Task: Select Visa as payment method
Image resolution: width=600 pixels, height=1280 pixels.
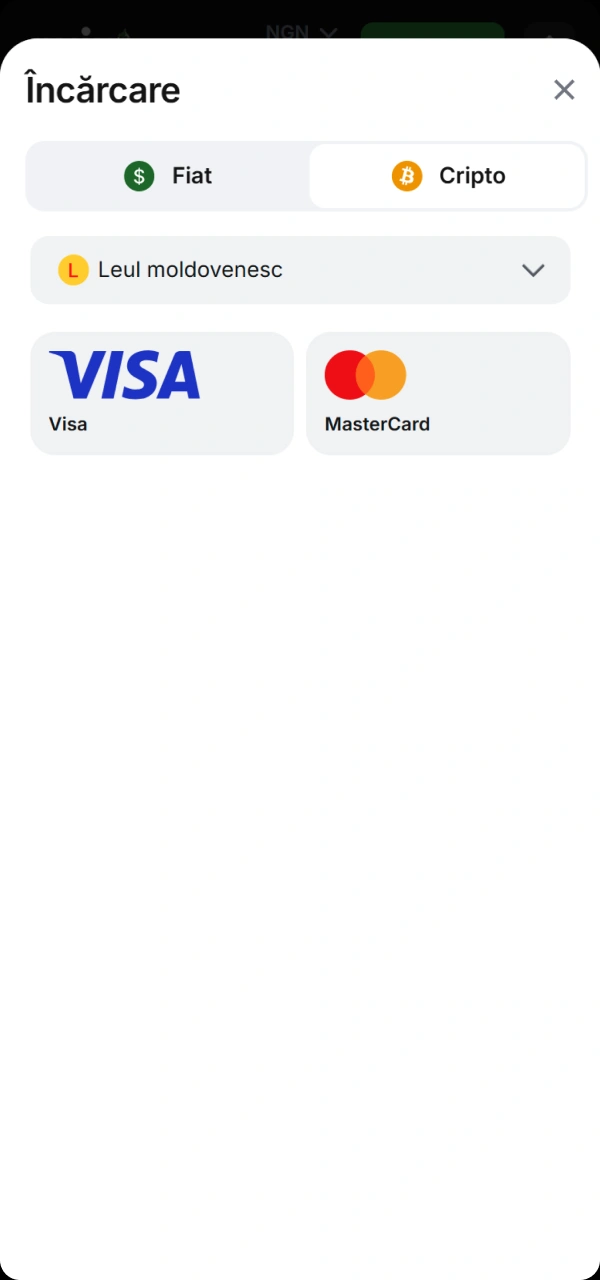Action: click(x=162, y=393)
